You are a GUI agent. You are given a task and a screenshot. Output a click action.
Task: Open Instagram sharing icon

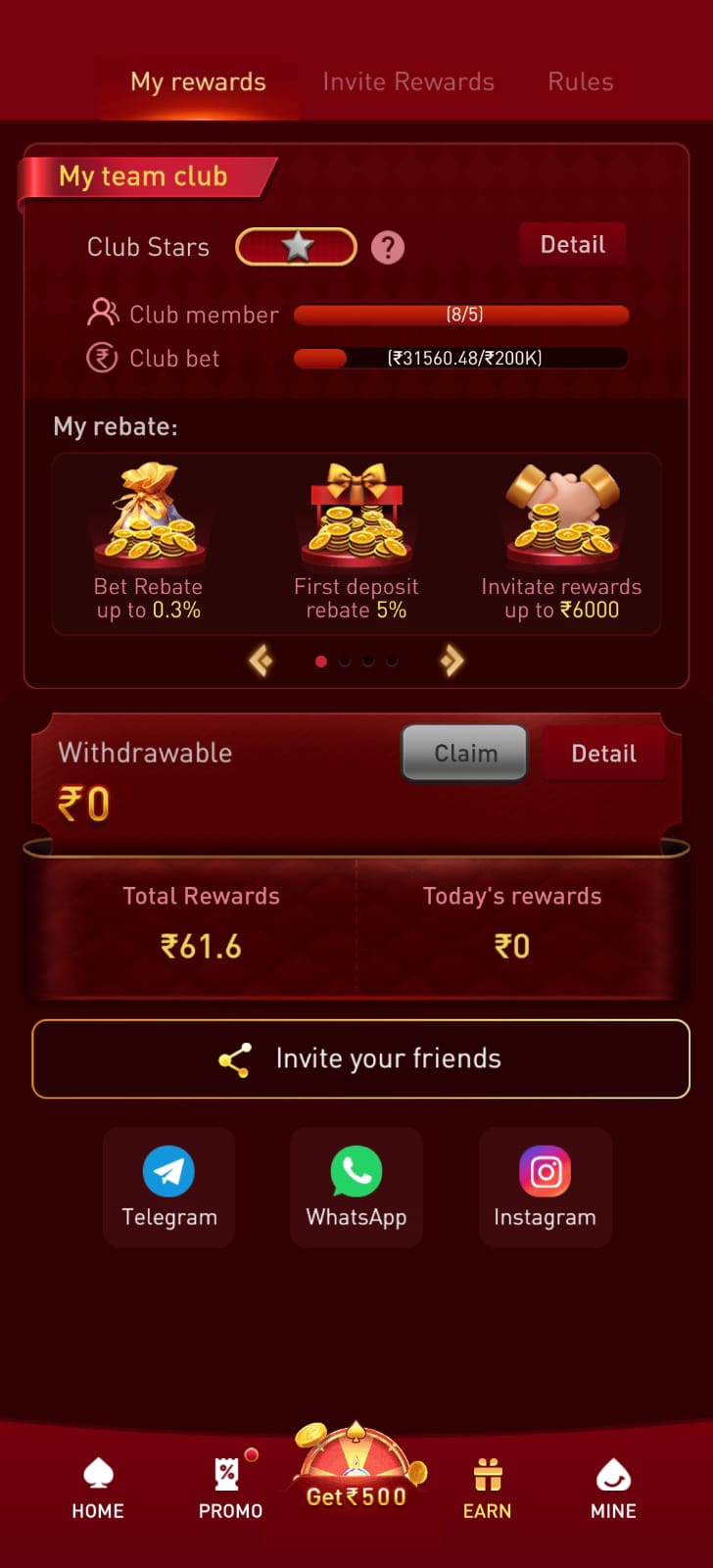[x=545, y=1172]
